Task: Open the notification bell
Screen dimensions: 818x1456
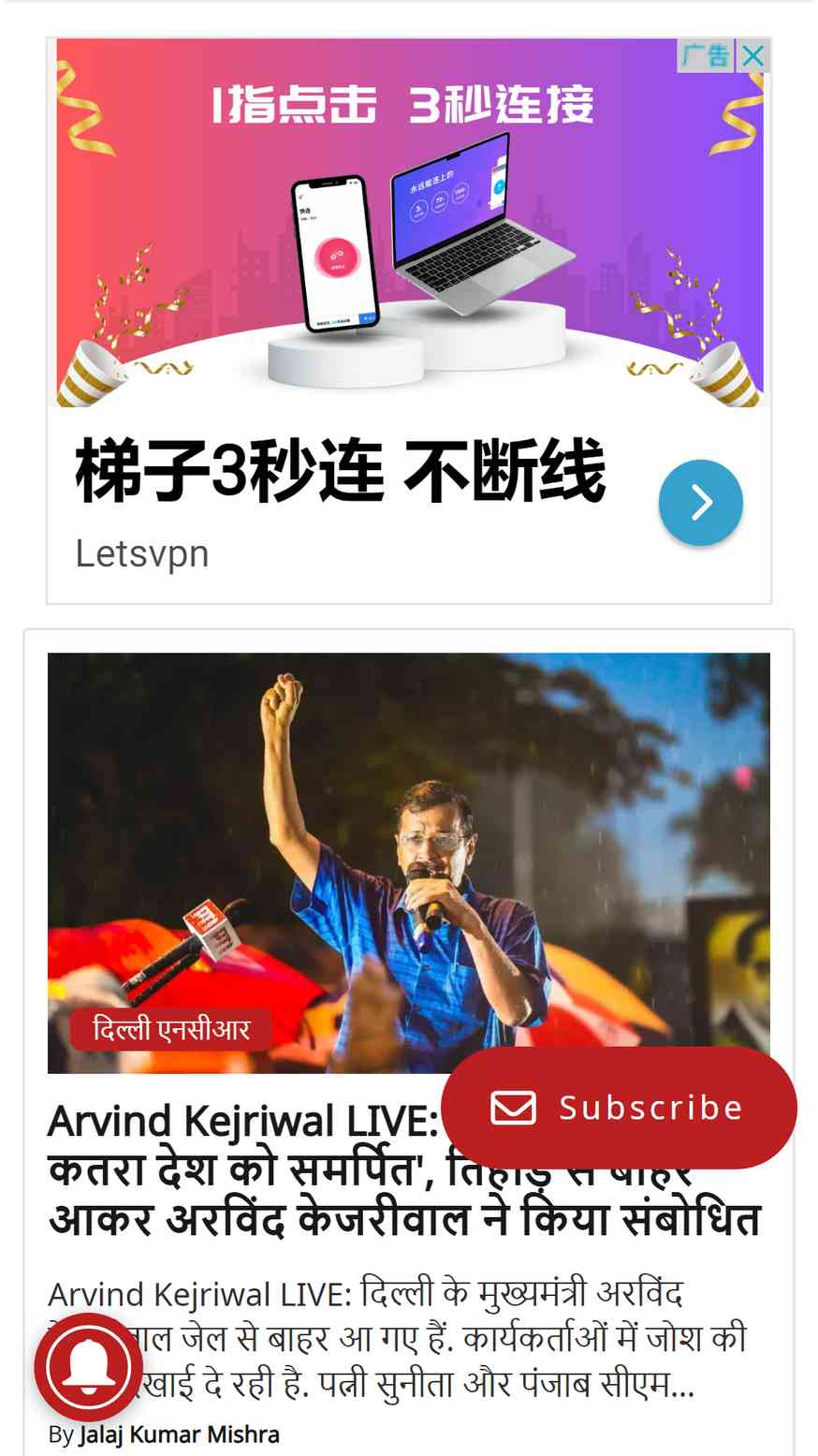Action: [89, 1367]
